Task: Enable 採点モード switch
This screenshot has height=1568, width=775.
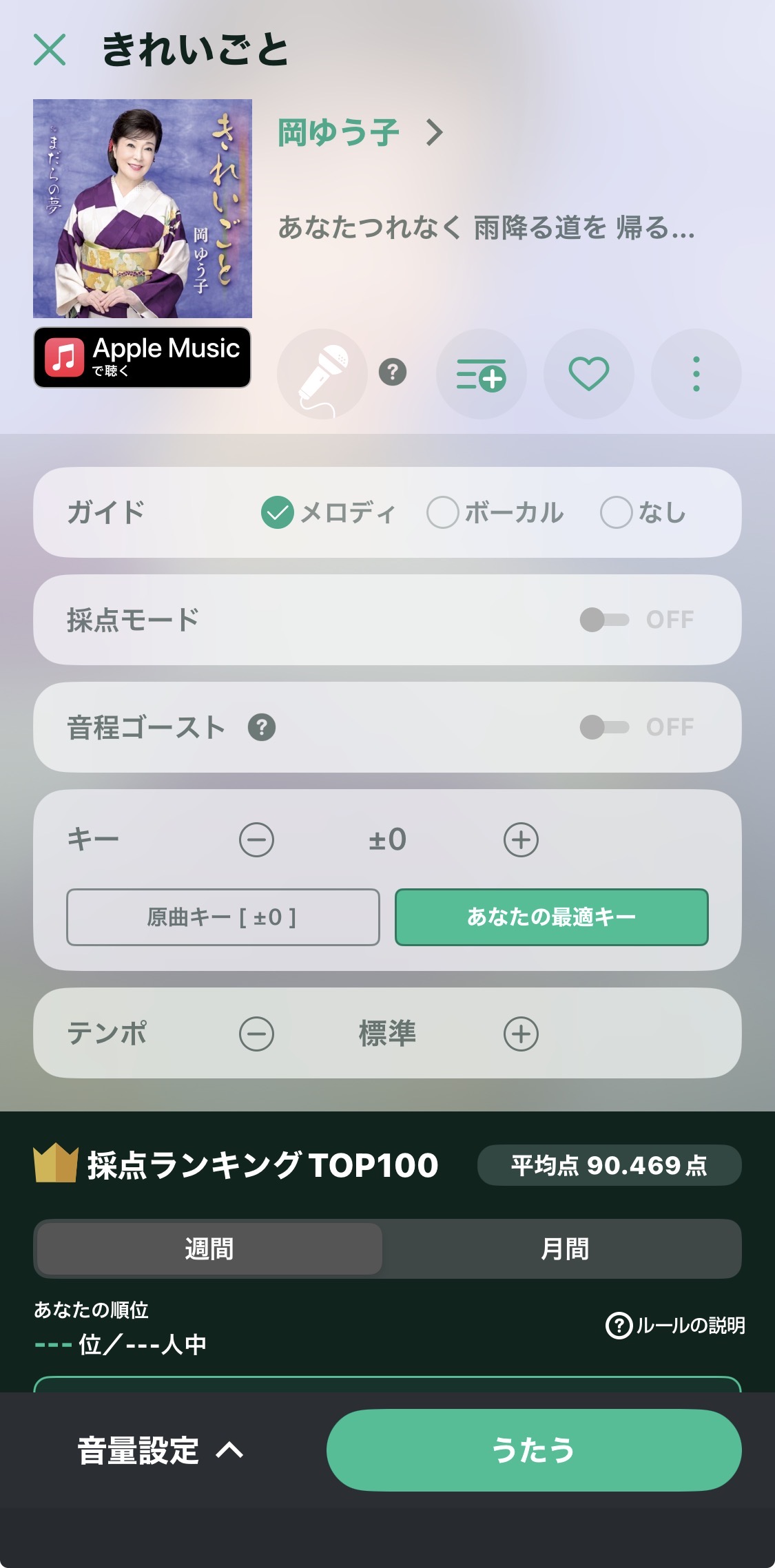Action: 604,620
